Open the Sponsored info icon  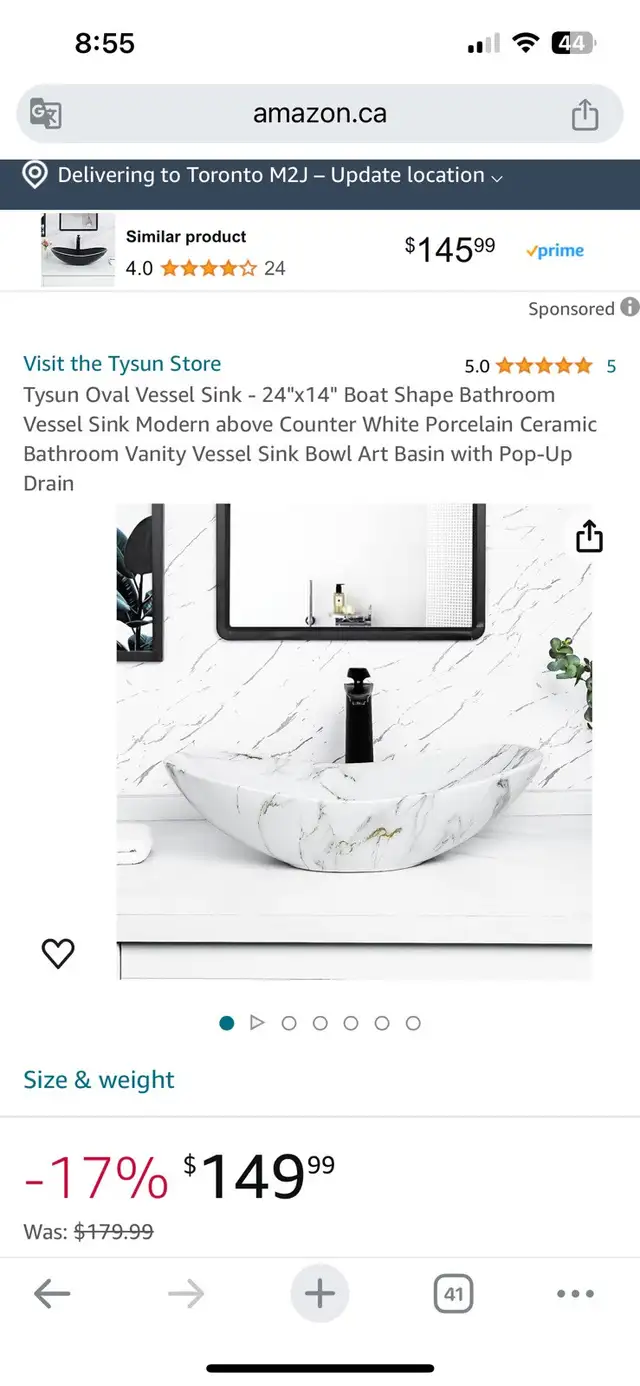pos(630,308)
